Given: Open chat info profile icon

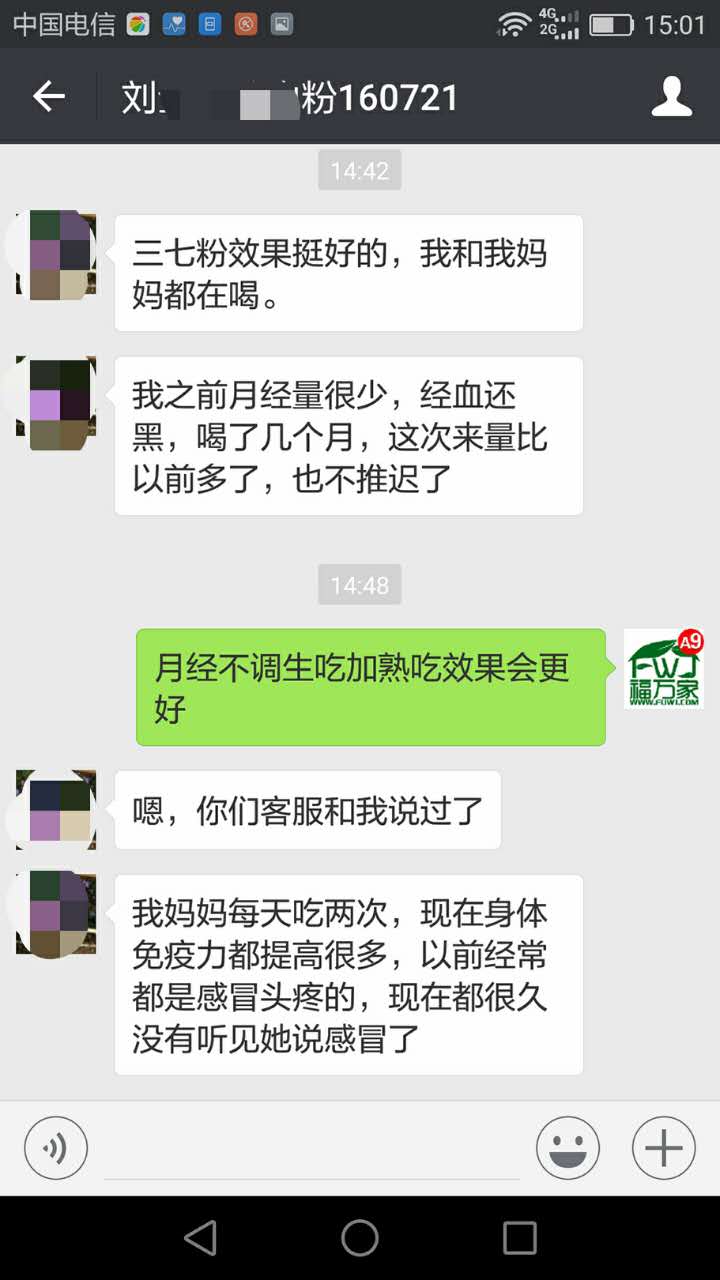Looking at the screenshot, I should coord(671,97).
